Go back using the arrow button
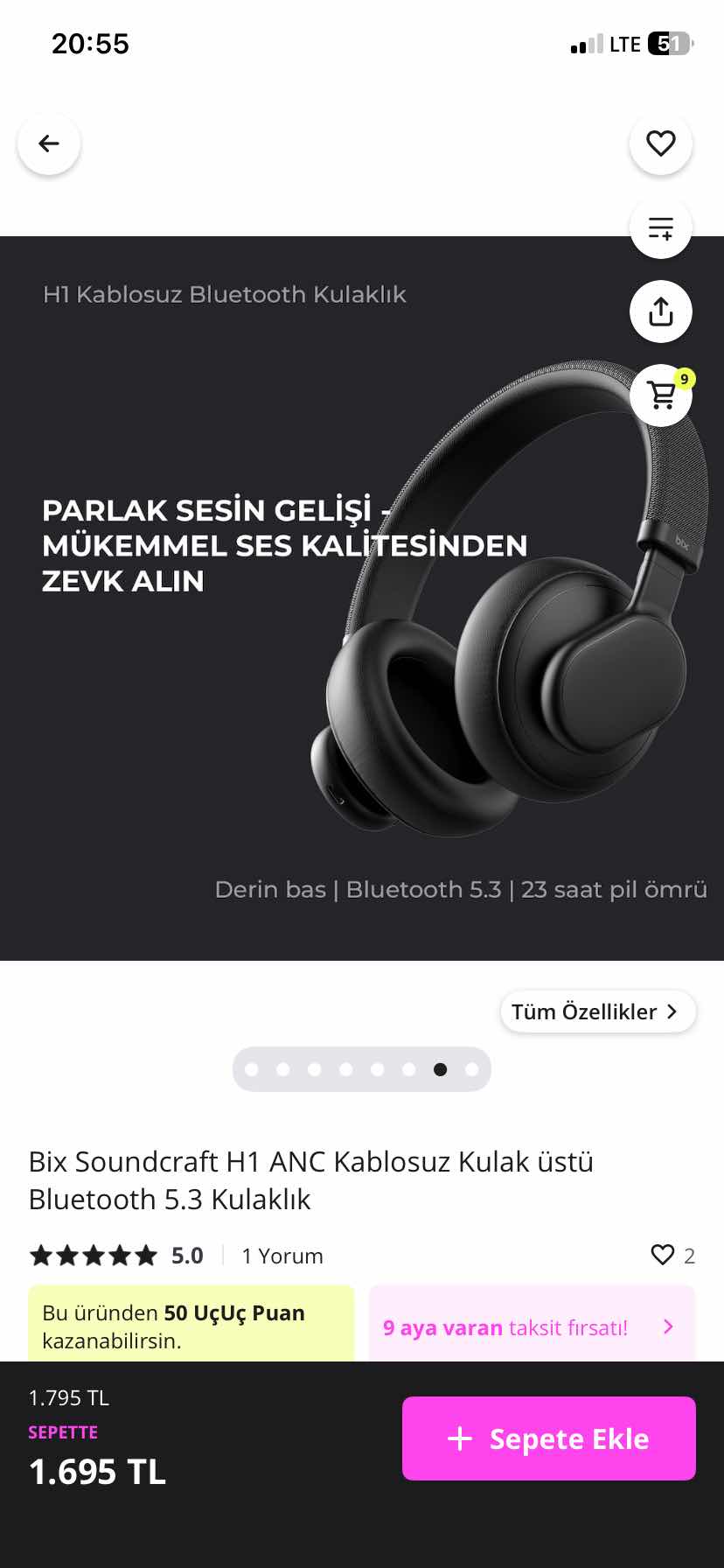The height and width of the screenshot is (1568, 724). 49,143
